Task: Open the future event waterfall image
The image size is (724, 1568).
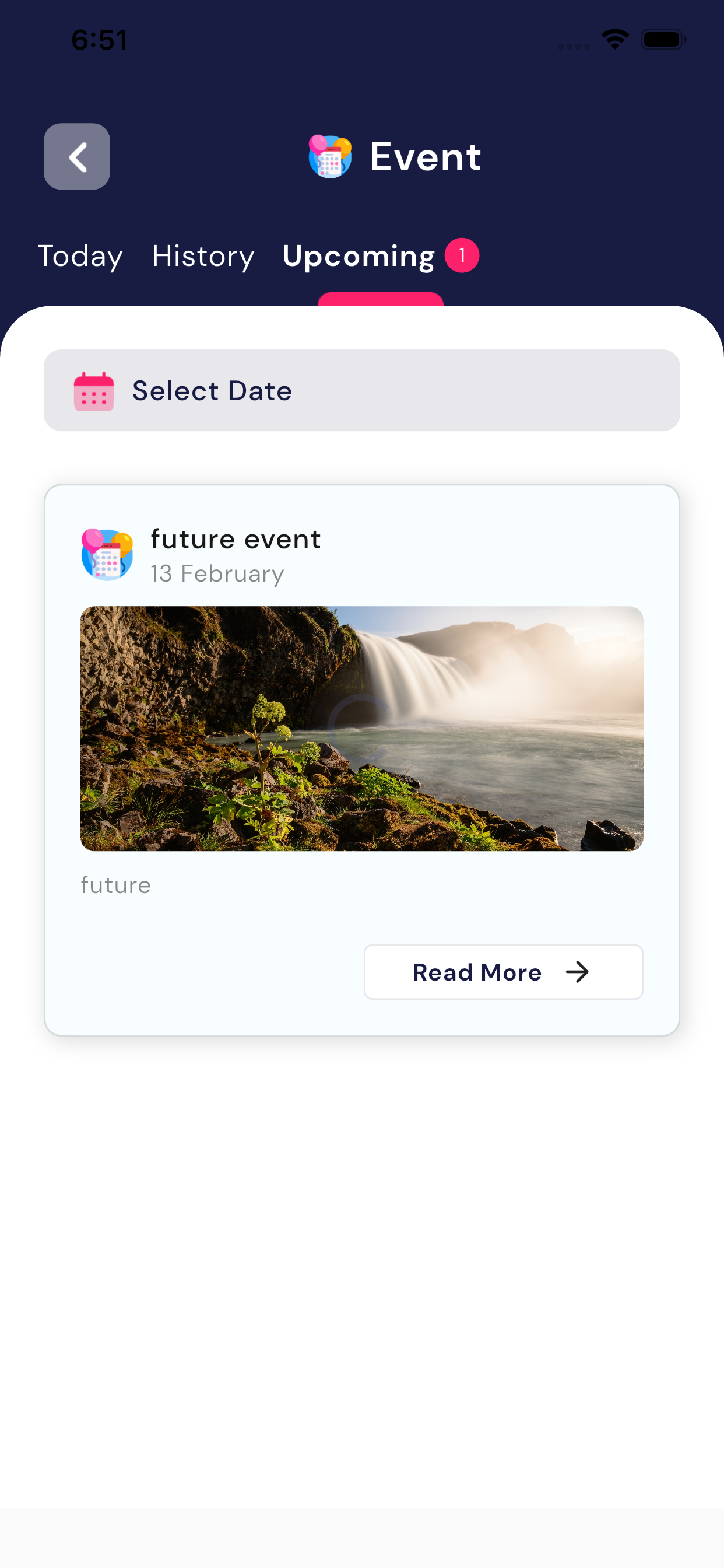Action: [361, 728]
